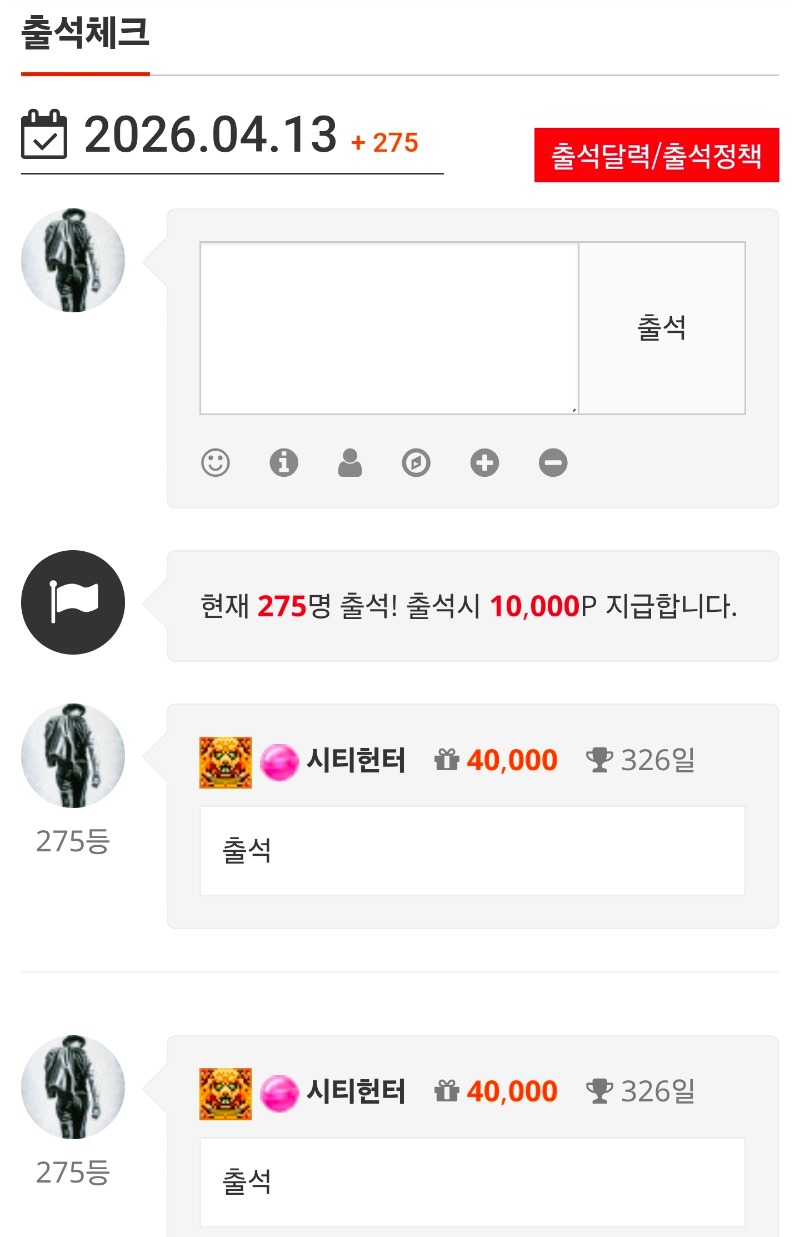800x1237 pixels.
Task: Tap the minus circle icon
Action: 553,463
